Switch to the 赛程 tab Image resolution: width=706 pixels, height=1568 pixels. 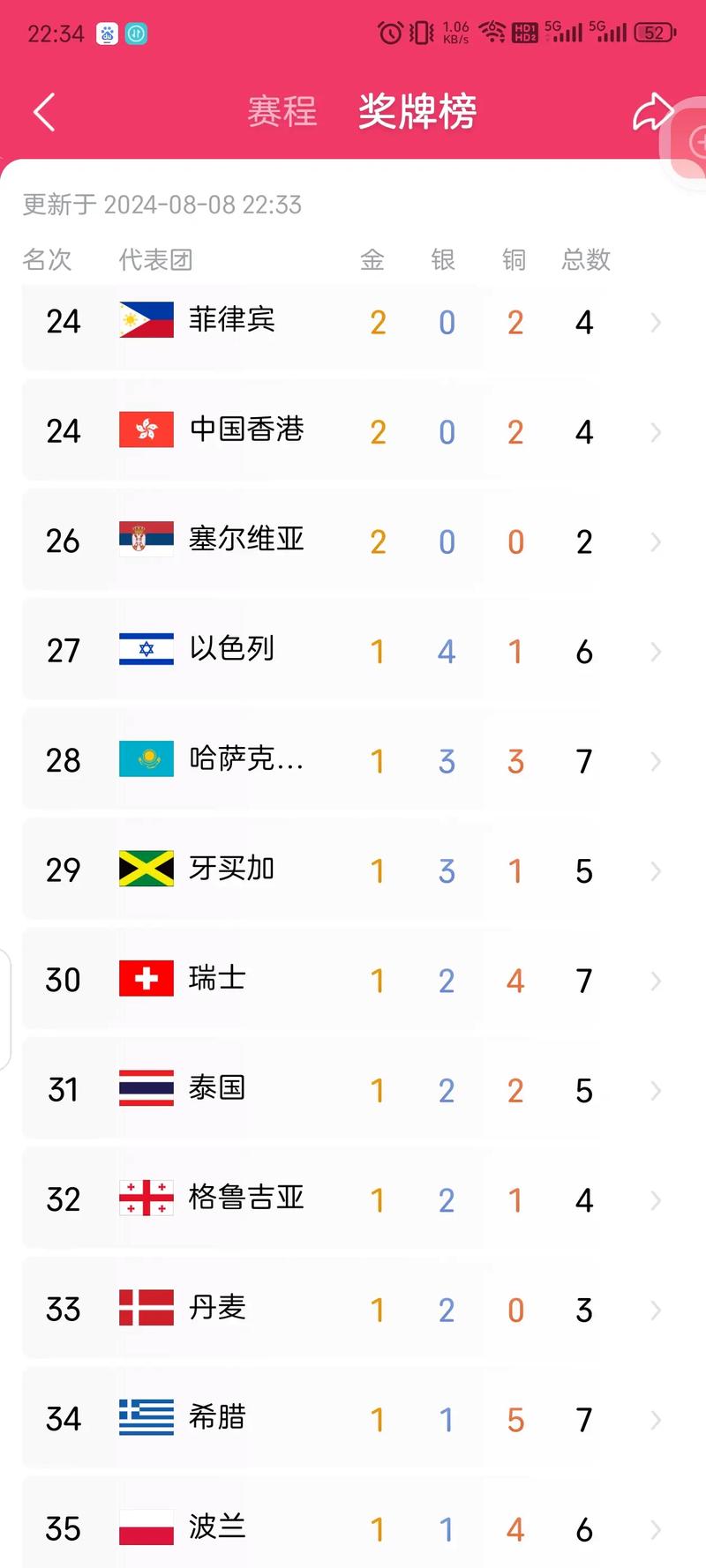pos(282,112)
